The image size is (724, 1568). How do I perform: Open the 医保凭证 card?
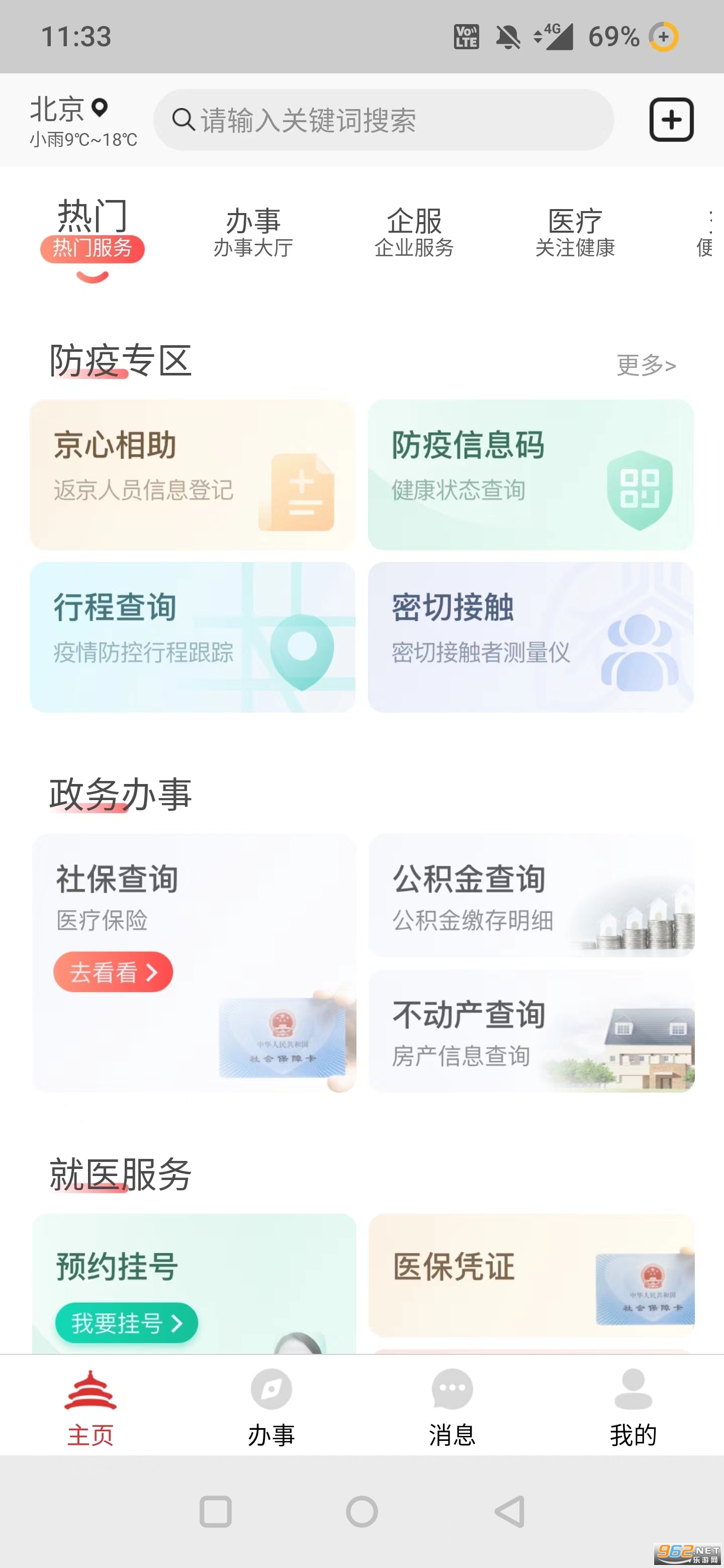(x=530, y=1275)
